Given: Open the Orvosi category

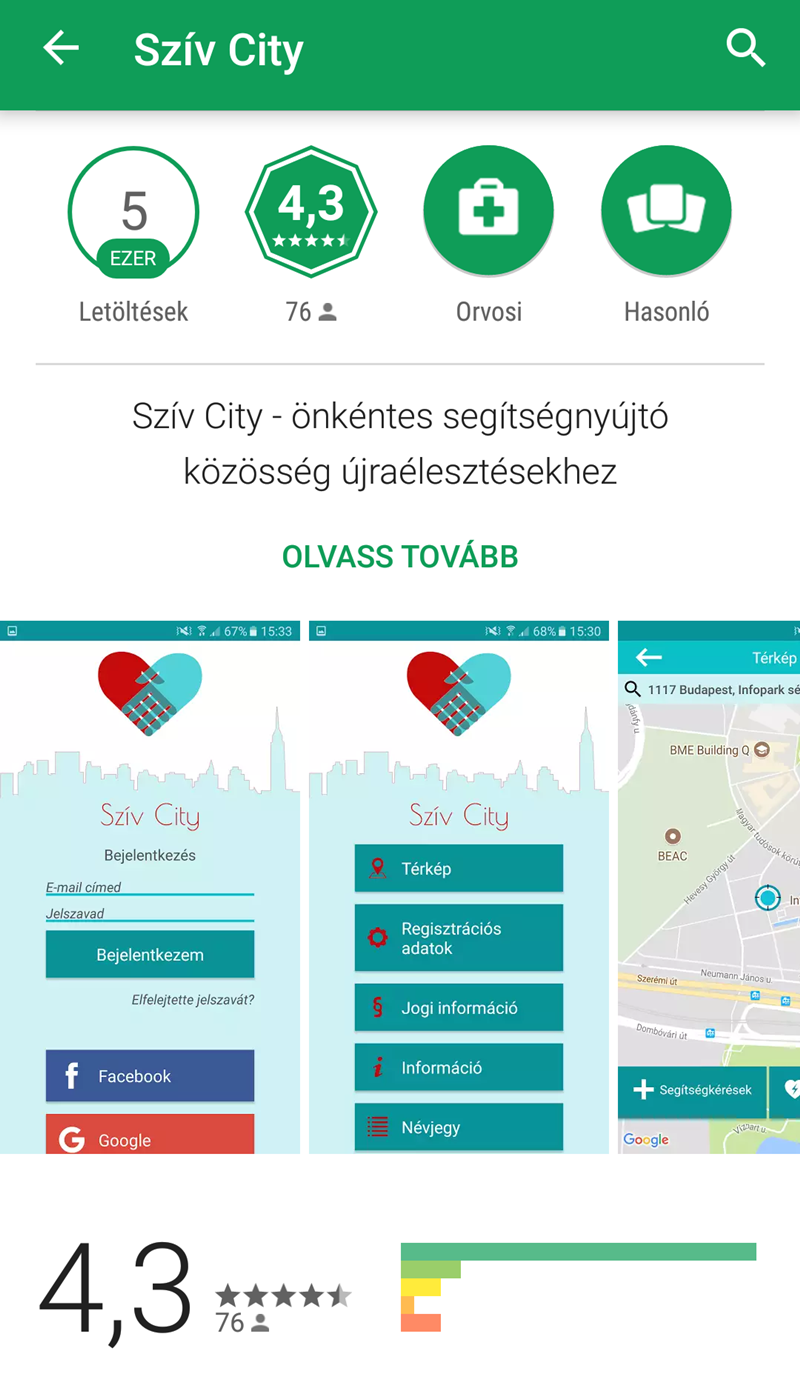Looking at the screenshot, I should [488, 211].
